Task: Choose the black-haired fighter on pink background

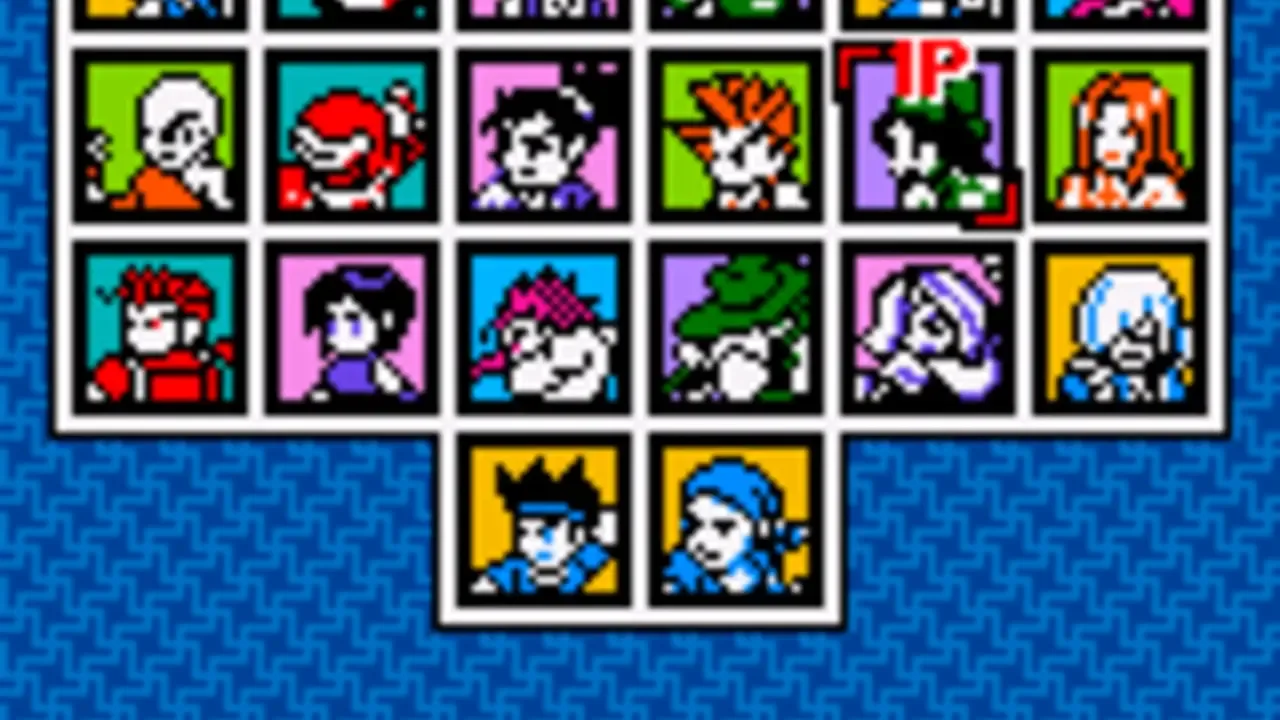Action: [x=544, y=137]
